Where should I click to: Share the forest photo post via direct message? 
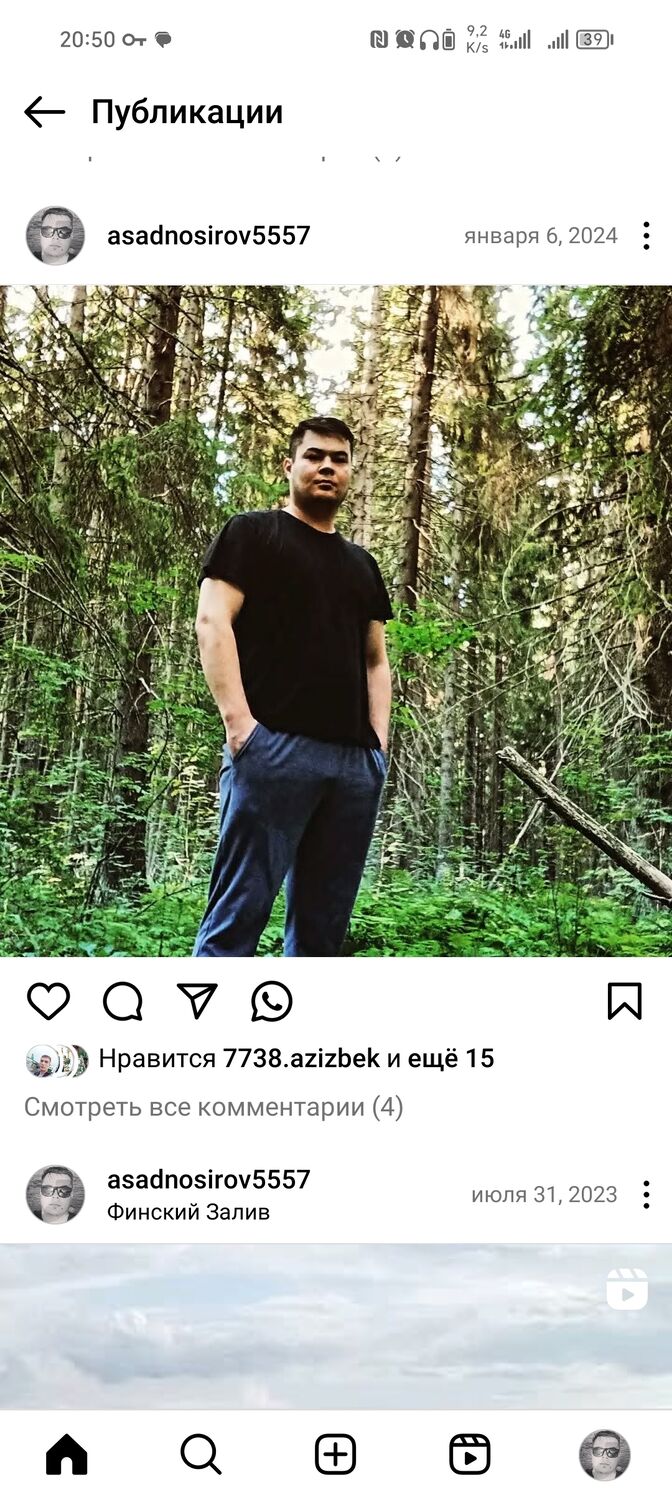coord(197,1001)
